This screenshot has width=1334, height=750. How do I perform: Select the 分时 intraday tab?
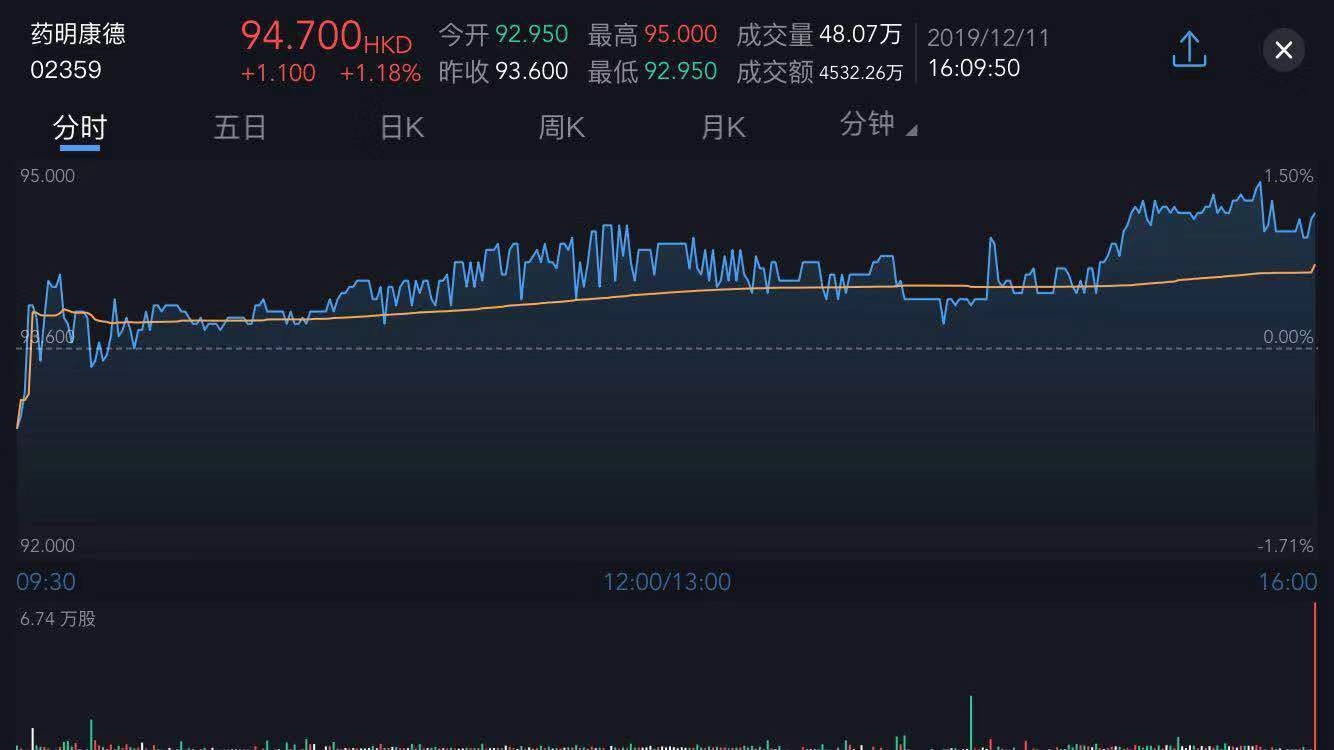[x=80, y=128]
